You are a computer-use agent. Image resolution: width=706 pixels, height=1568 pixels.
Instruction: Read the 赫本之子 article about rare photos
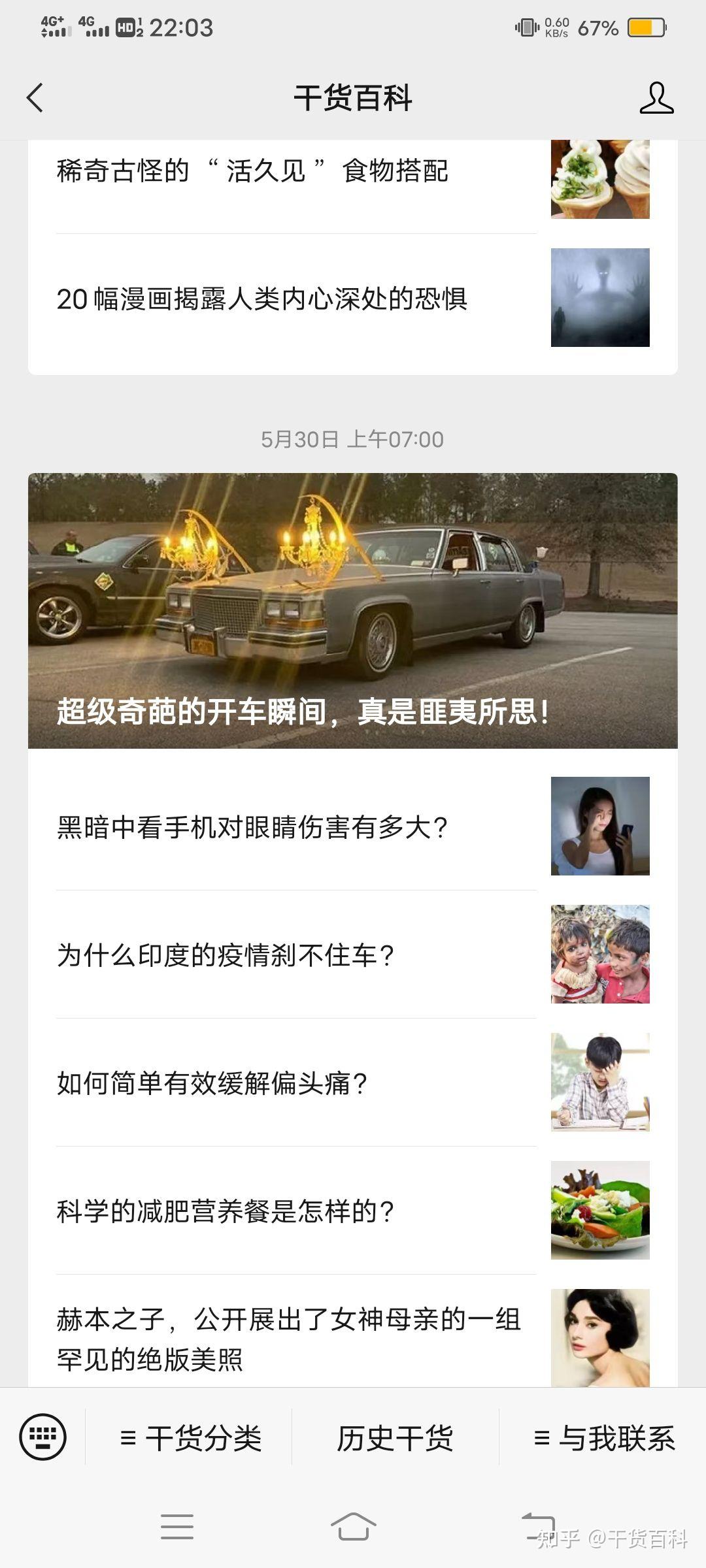pyautogui.click(x=288, y=1338)
